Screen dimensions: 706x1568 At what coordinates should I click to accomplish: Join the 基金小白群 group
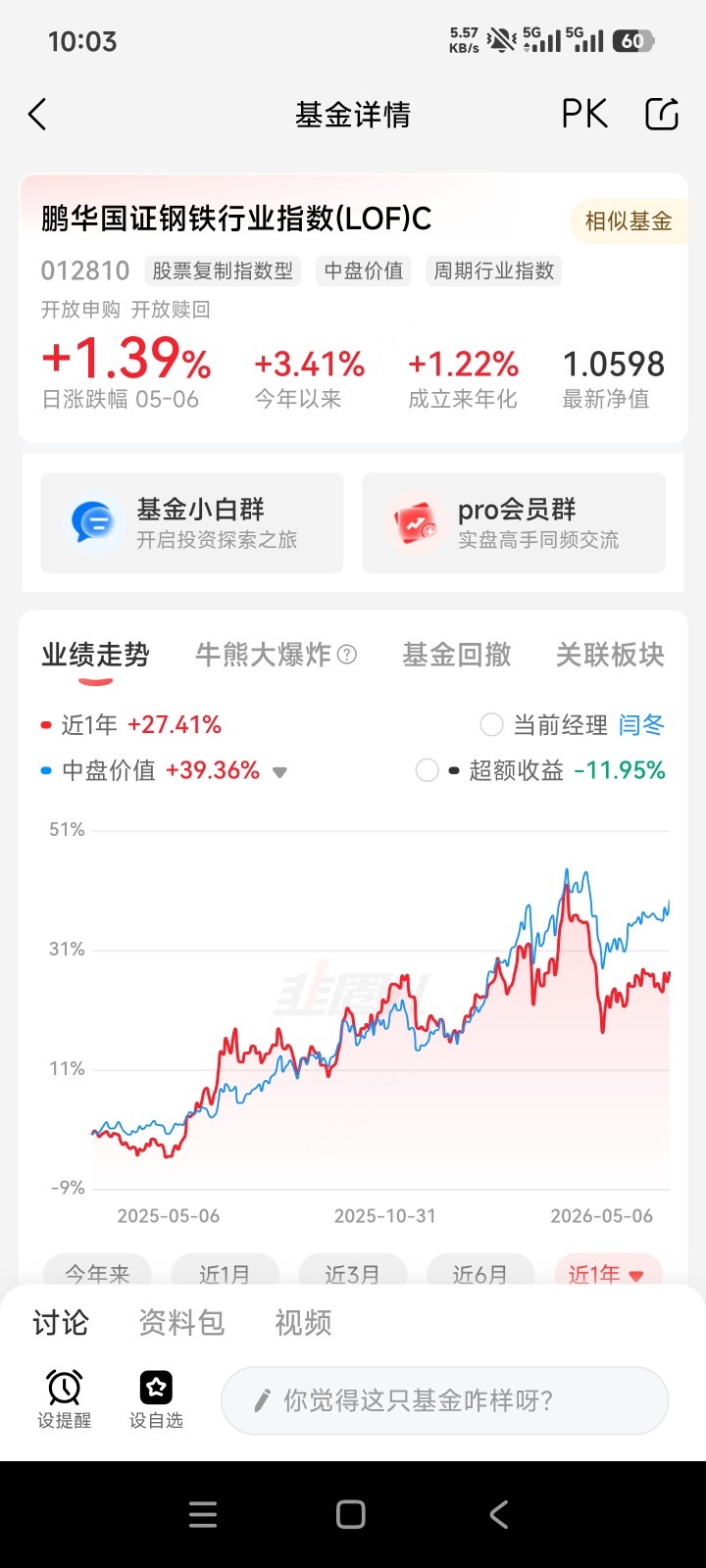click(x=192, y=522)
